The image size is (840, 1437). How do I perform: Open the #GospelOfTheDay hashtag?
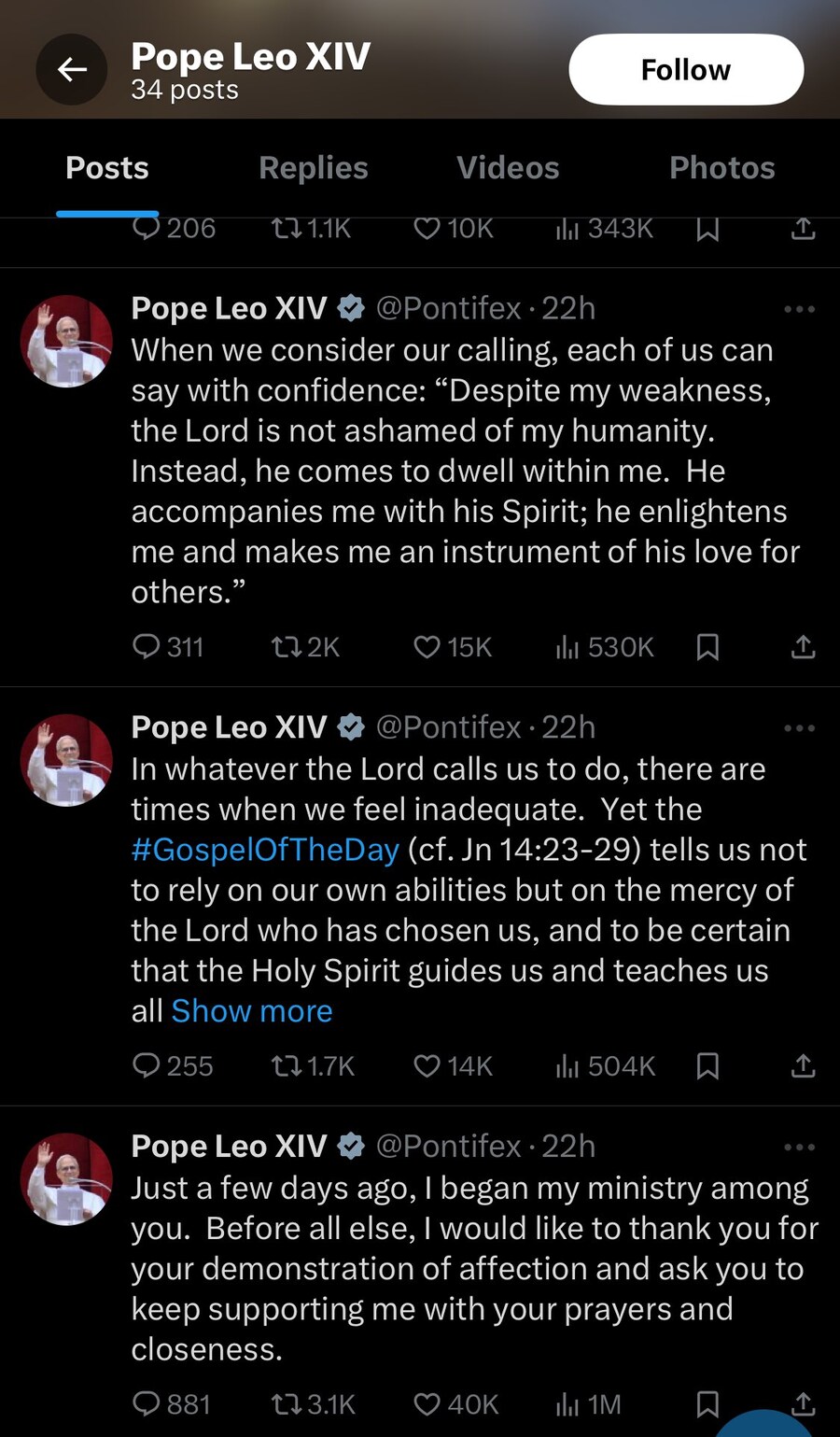(265, 850)
